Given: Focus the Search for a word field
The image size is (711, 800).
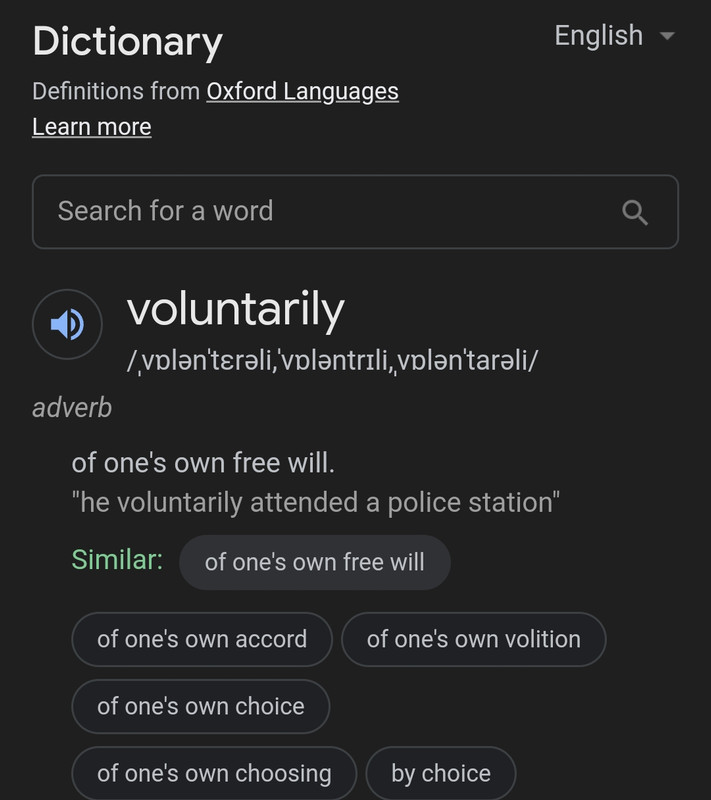Looking at the screenshot, I should coord(356,212).
